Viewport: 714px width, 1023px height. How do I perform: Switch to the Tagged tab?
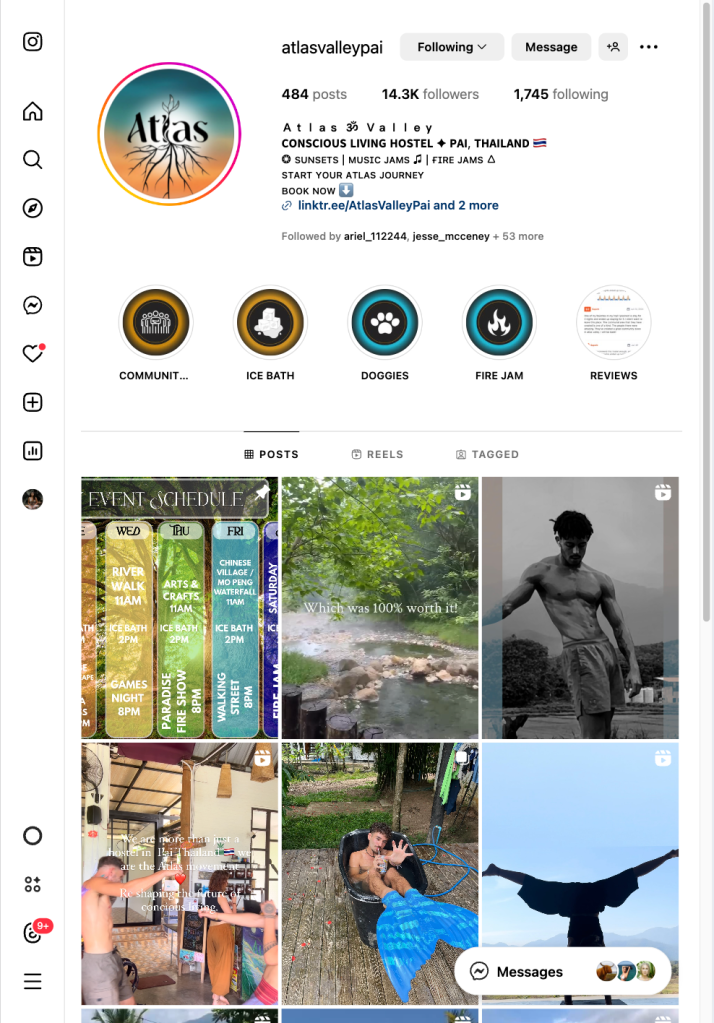pos(487,454)
